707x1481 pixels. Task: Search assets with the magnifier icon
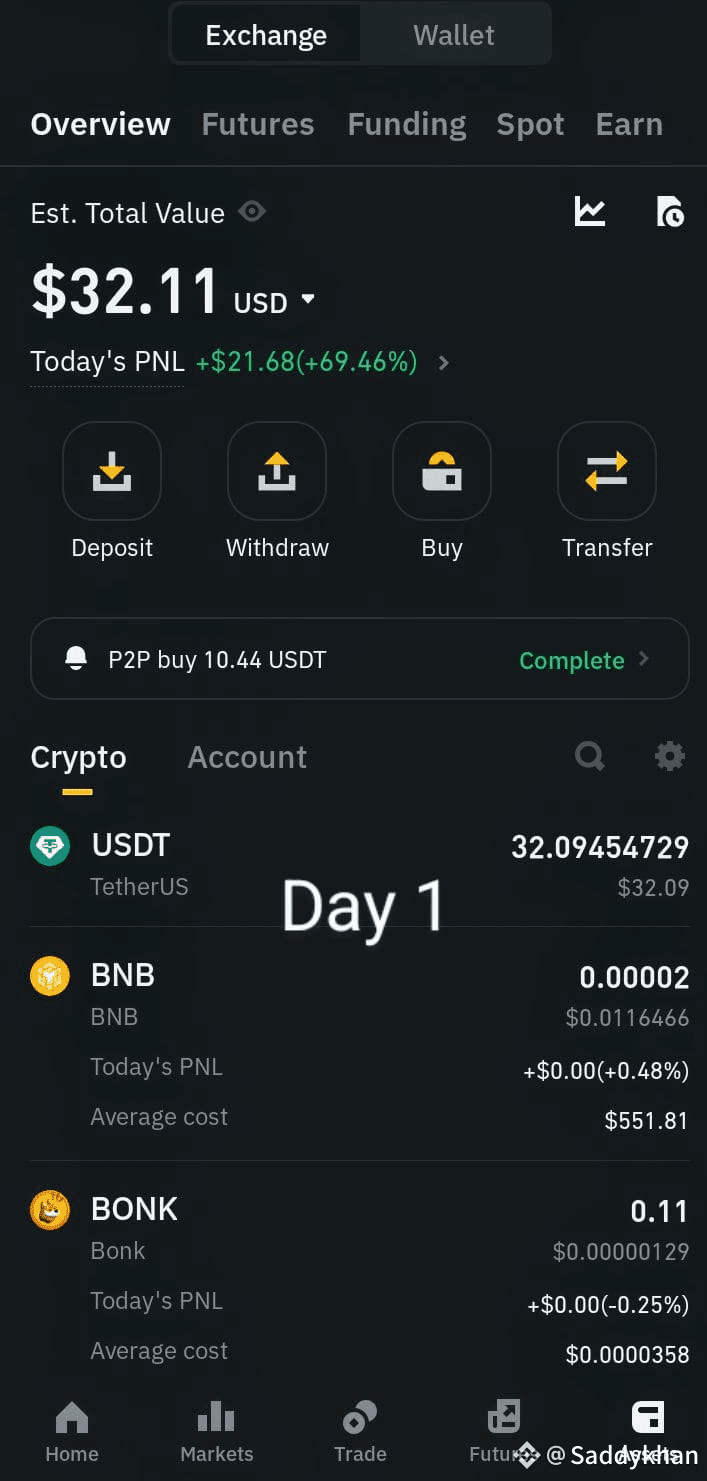point(590,756)
